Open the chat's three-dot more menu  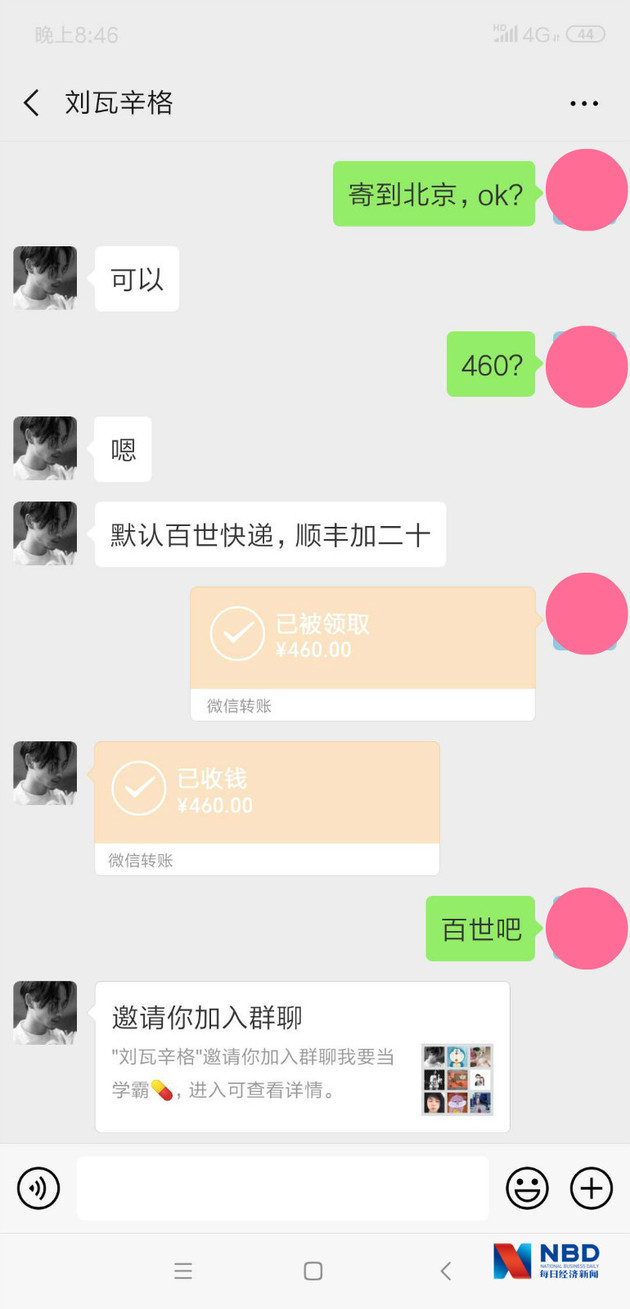(583, 103)
